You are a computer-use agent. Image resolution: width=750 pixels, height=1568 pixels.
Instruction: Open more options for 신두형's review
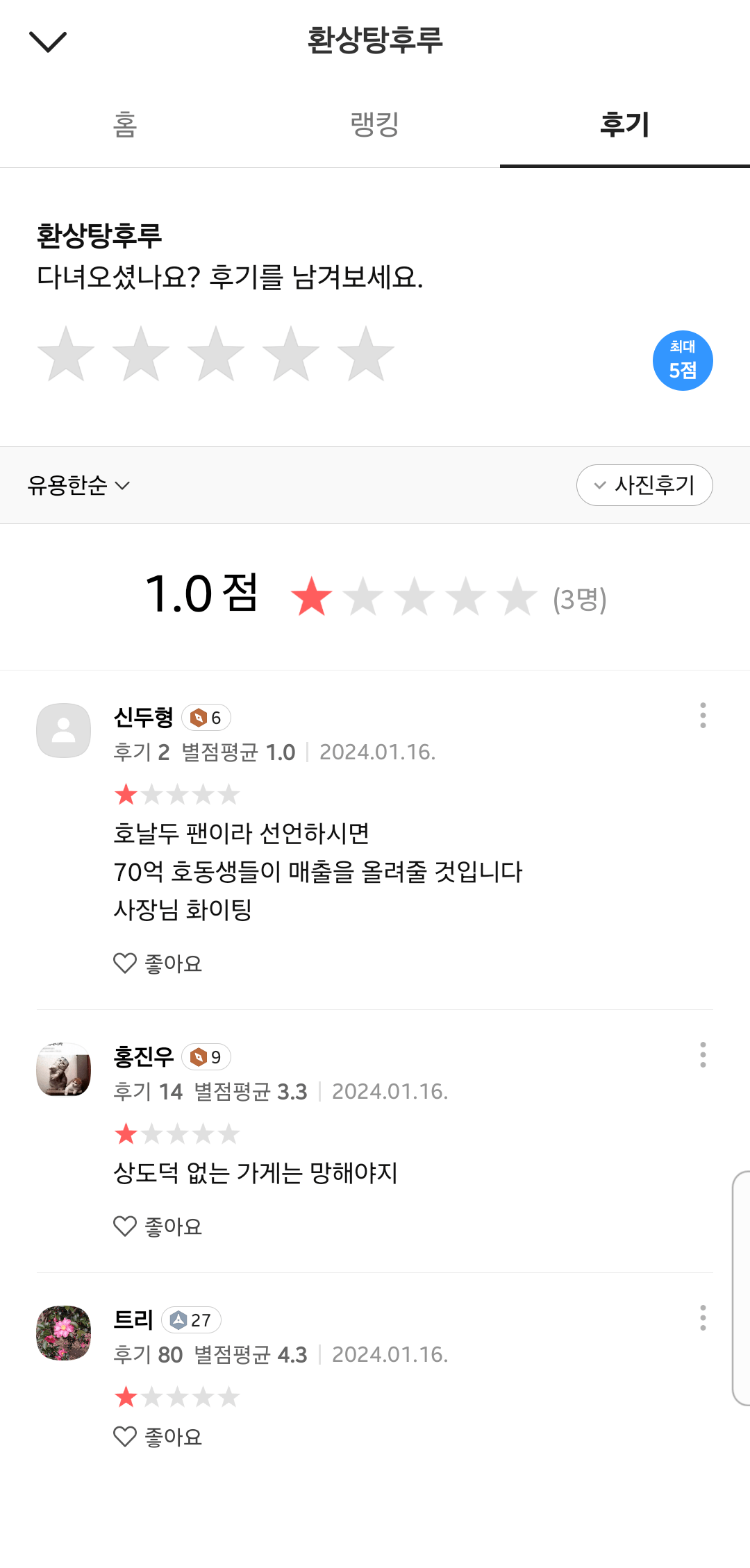tap(703, 715)
